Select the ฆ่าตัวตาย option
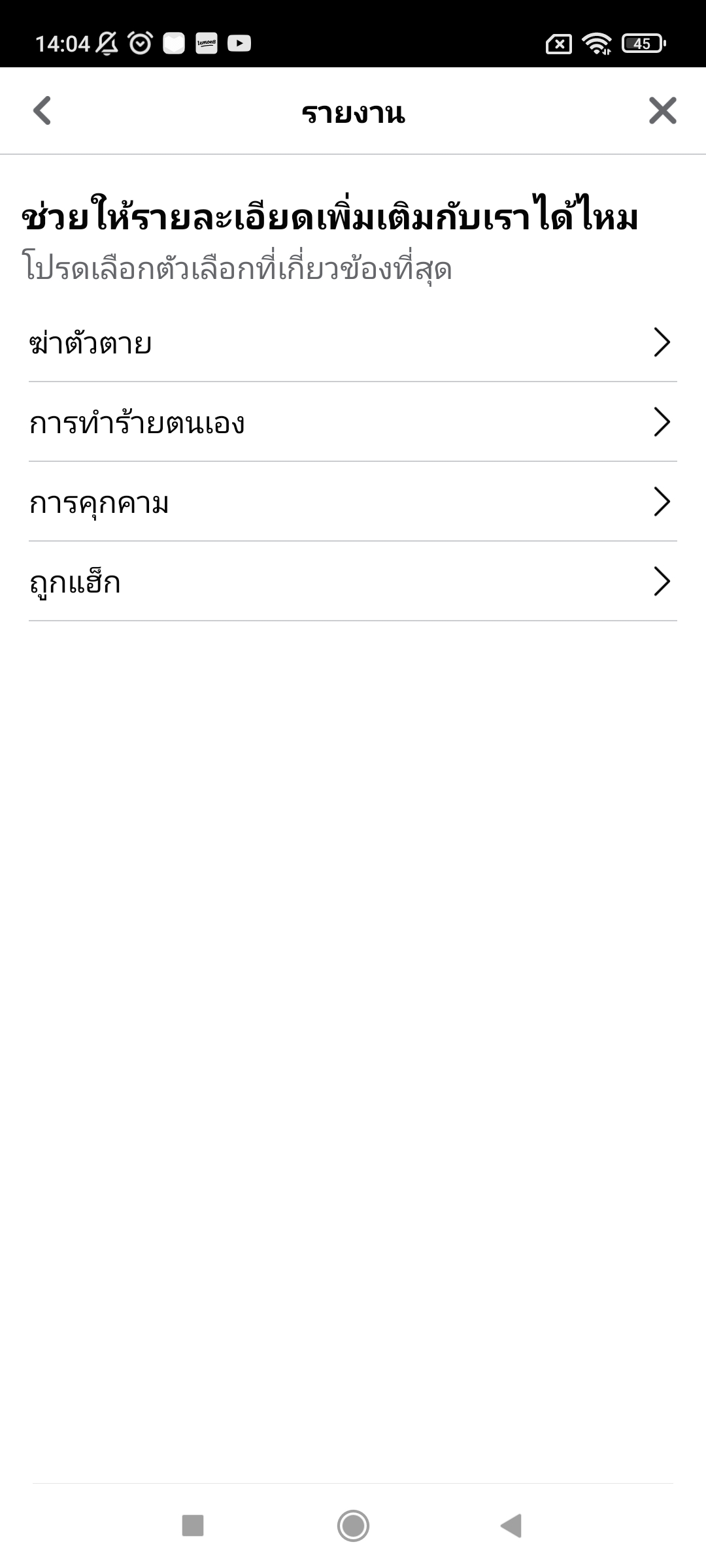The height and width of the screenshot is (1568, 706). (x=353, y=342)
